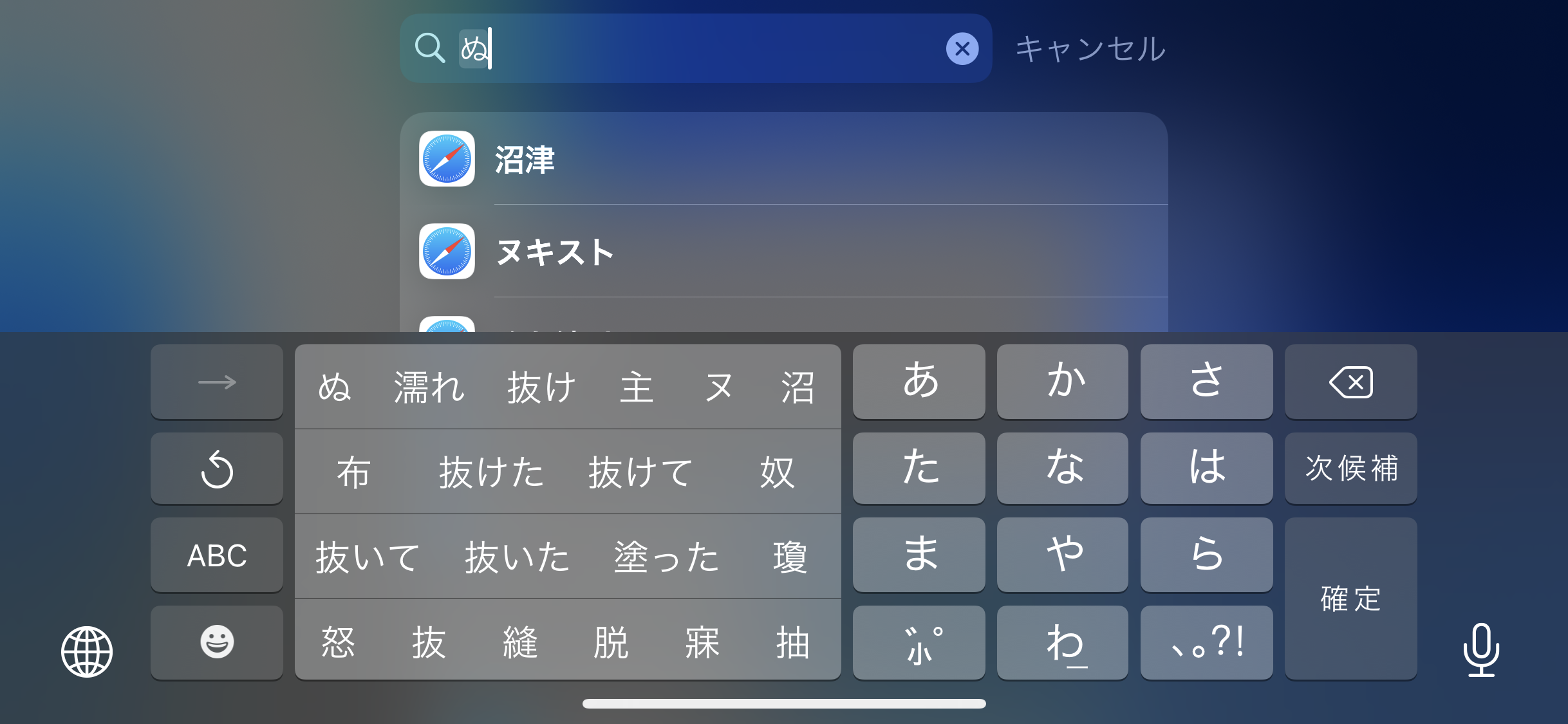Choose the 布 candidate
Viewport: 1568px width, 724px height.
[x=353, y=472]
